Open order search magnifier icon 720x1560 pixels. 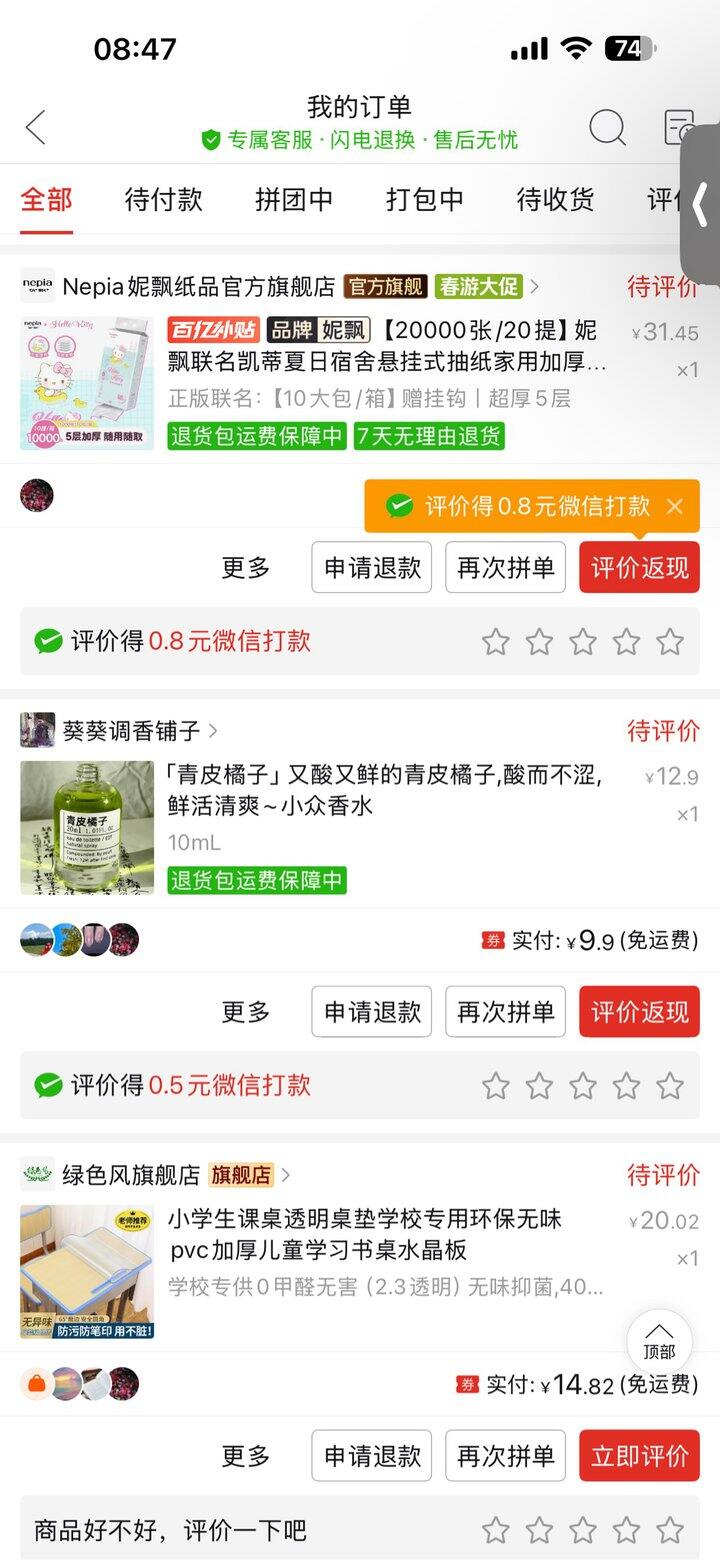pyautogui.click(x=607, y=128)
